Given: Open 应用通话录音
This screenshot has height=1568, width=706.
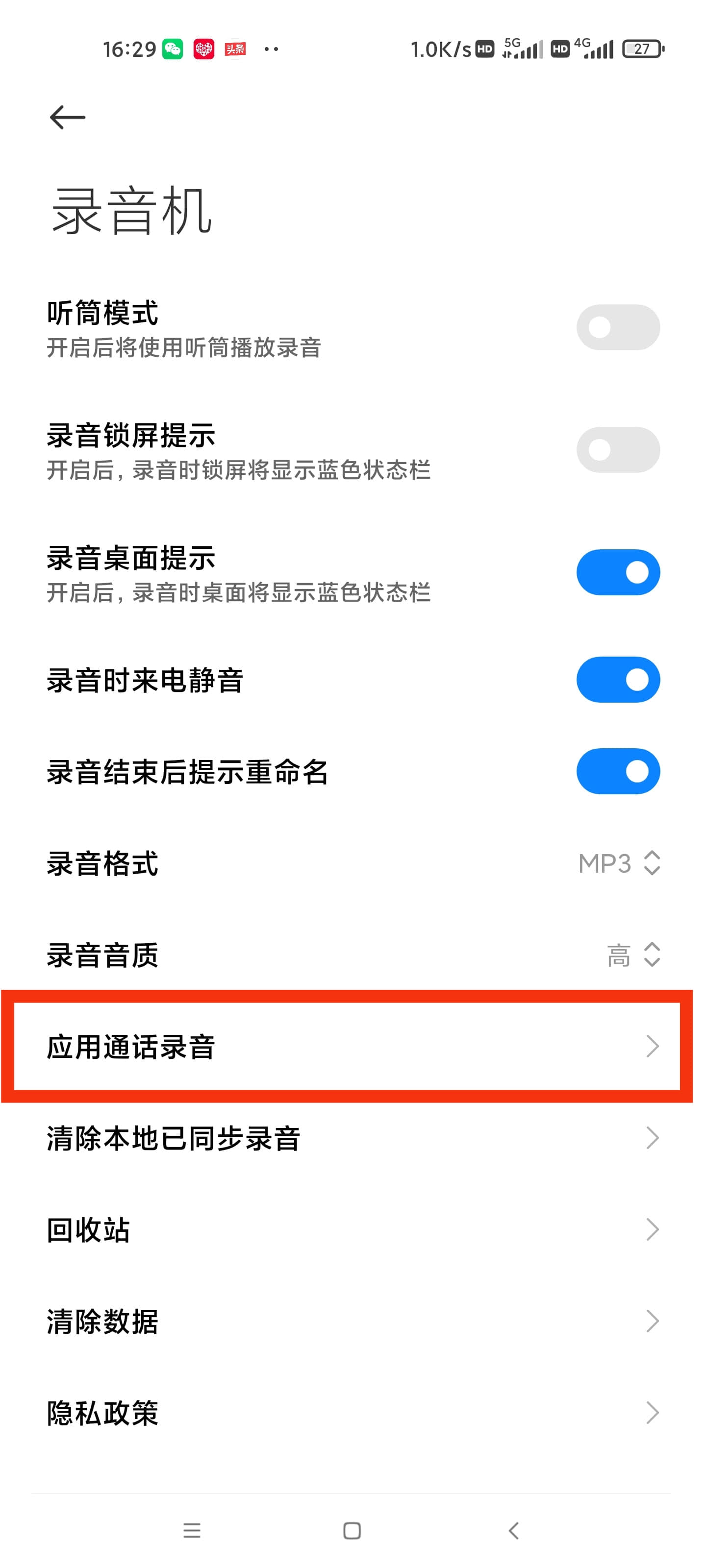Looking at the screenshot, I should click(x=353, y=1046).
